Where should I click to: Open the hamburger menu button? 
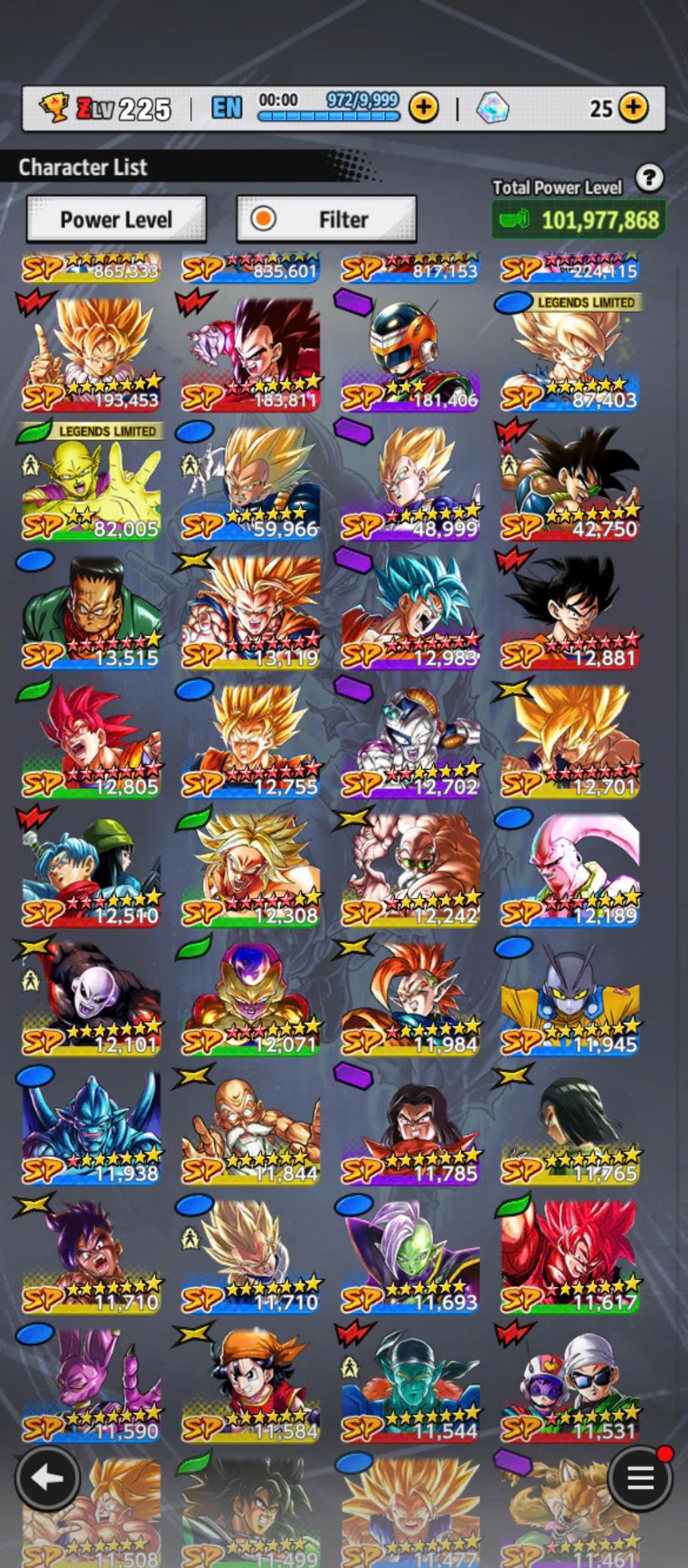point(639,1477)
